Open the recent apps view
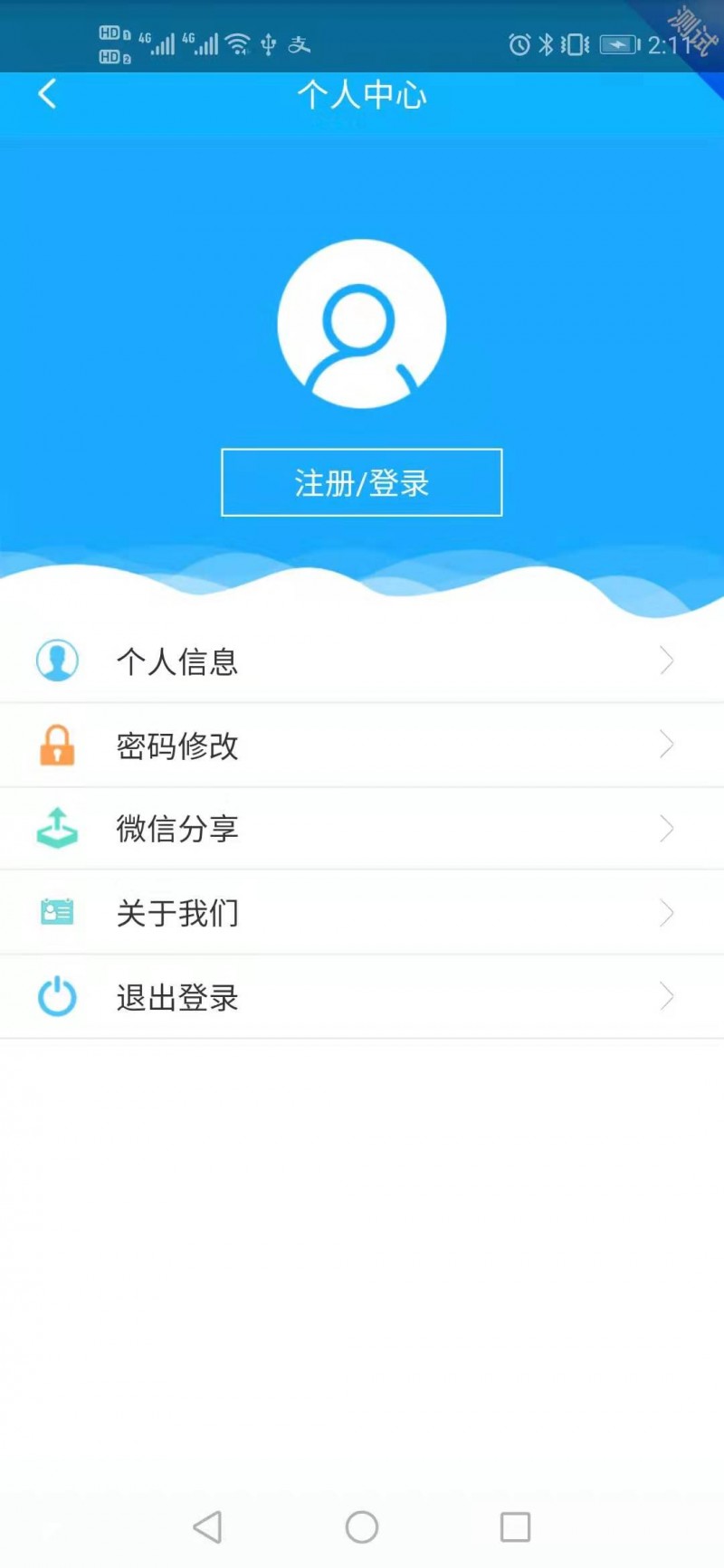Viewport: 724px width, 1568px height. click(x=515, y=1527)
